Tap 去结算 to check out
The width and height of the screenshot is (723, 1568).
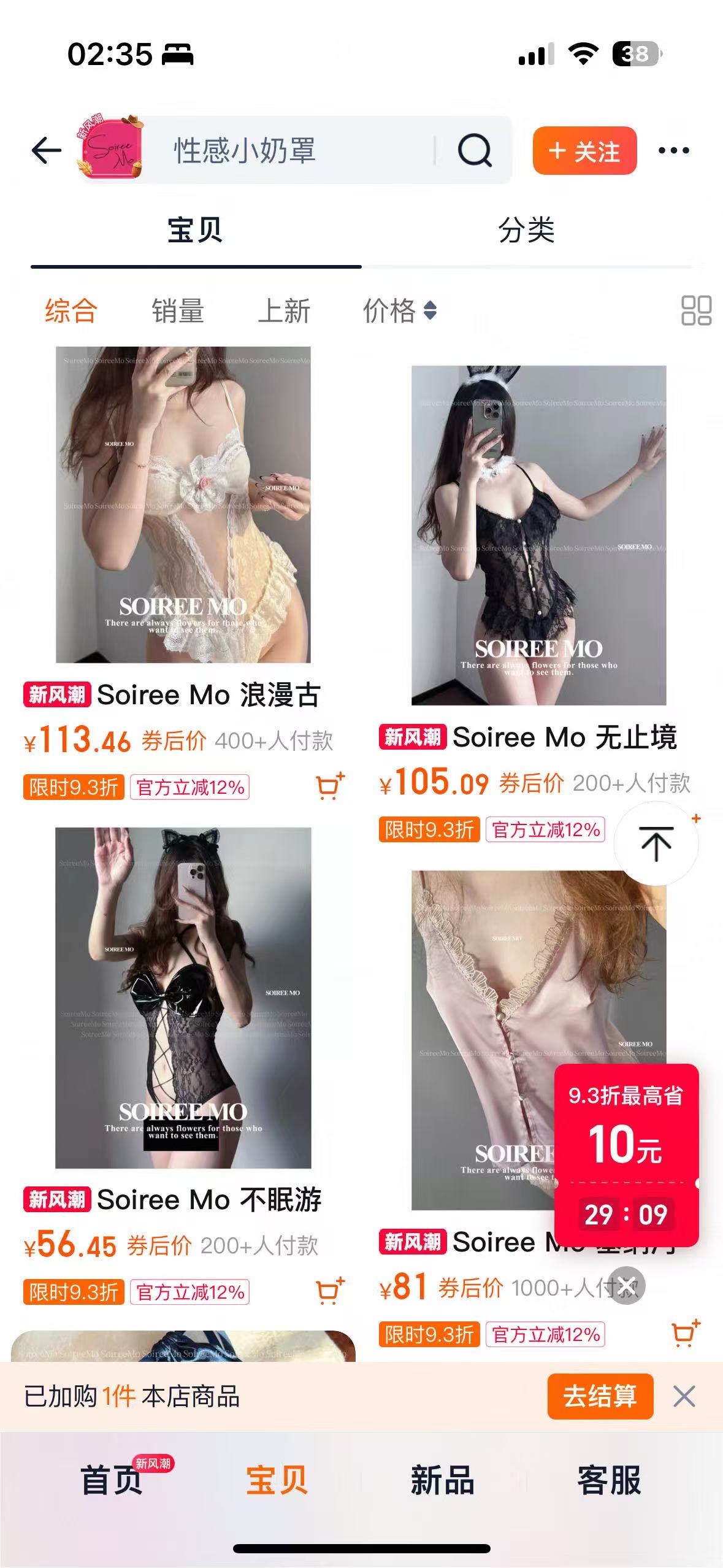[x=600, y=1397]
